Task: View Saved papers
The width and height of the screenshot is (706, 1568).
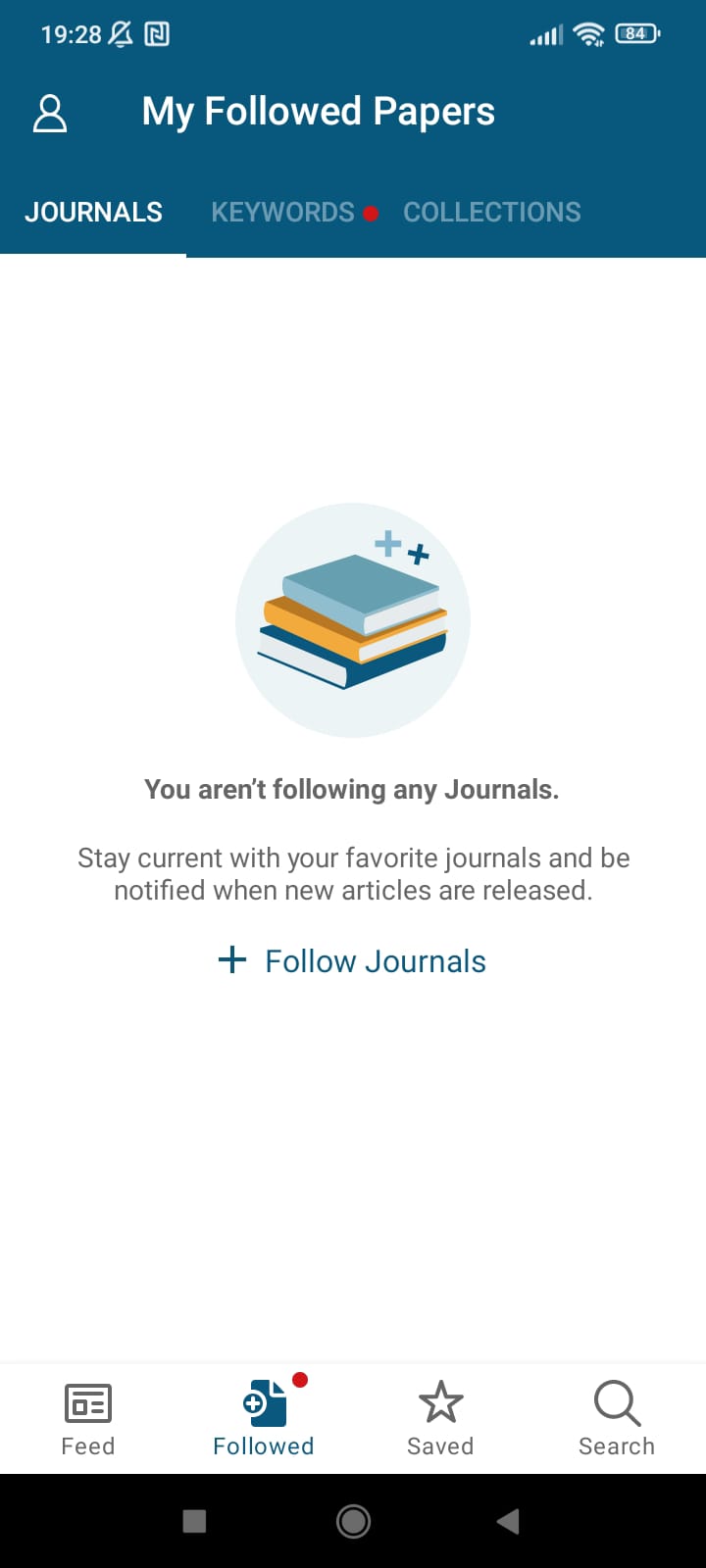Action: (x=440, y=1418)
